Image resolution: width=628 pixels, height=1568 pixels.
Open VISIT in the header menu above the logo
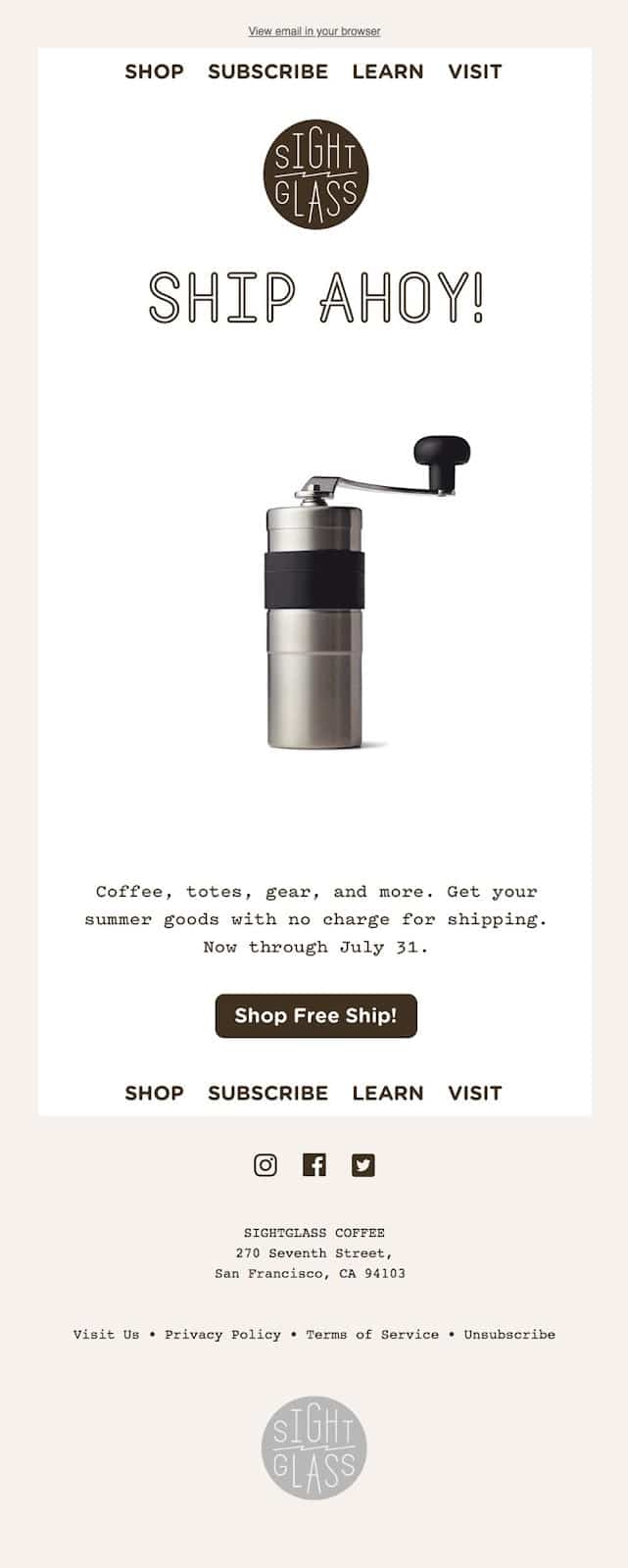tap(475, 72)
